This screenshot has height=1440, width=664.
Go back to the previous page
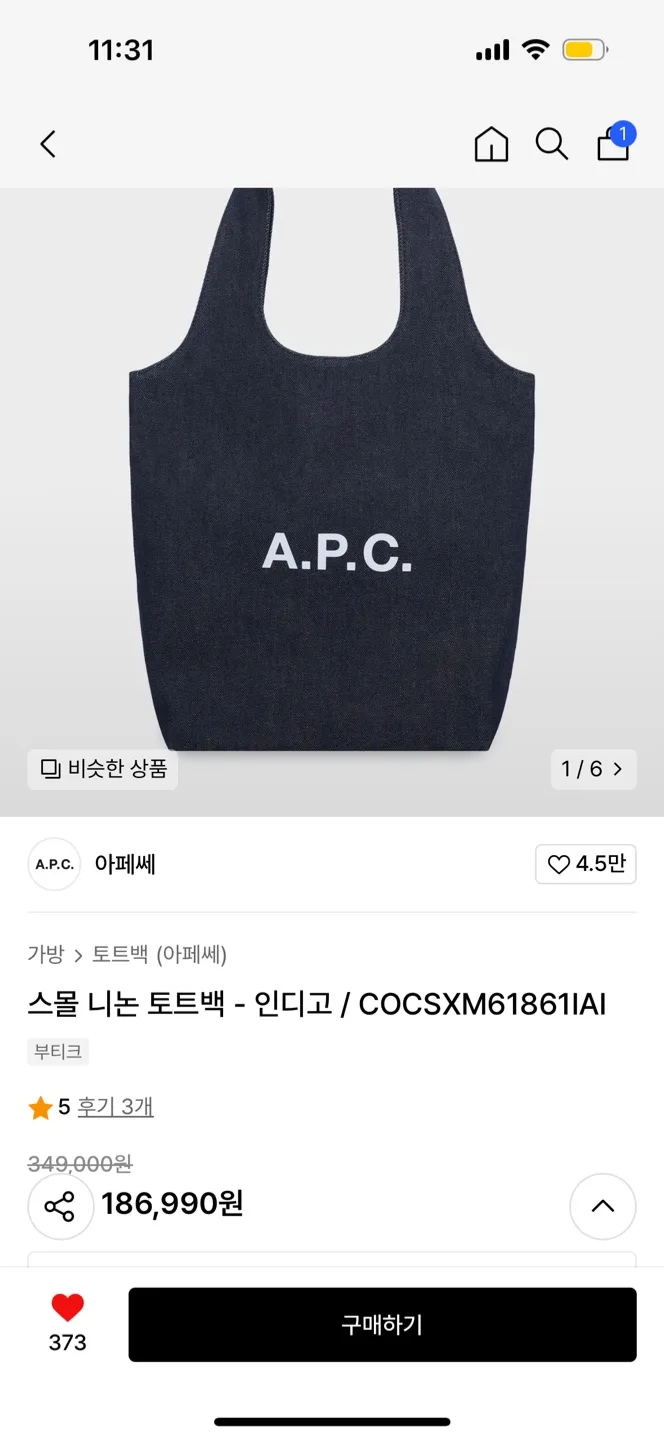click(x=48, y=144)
